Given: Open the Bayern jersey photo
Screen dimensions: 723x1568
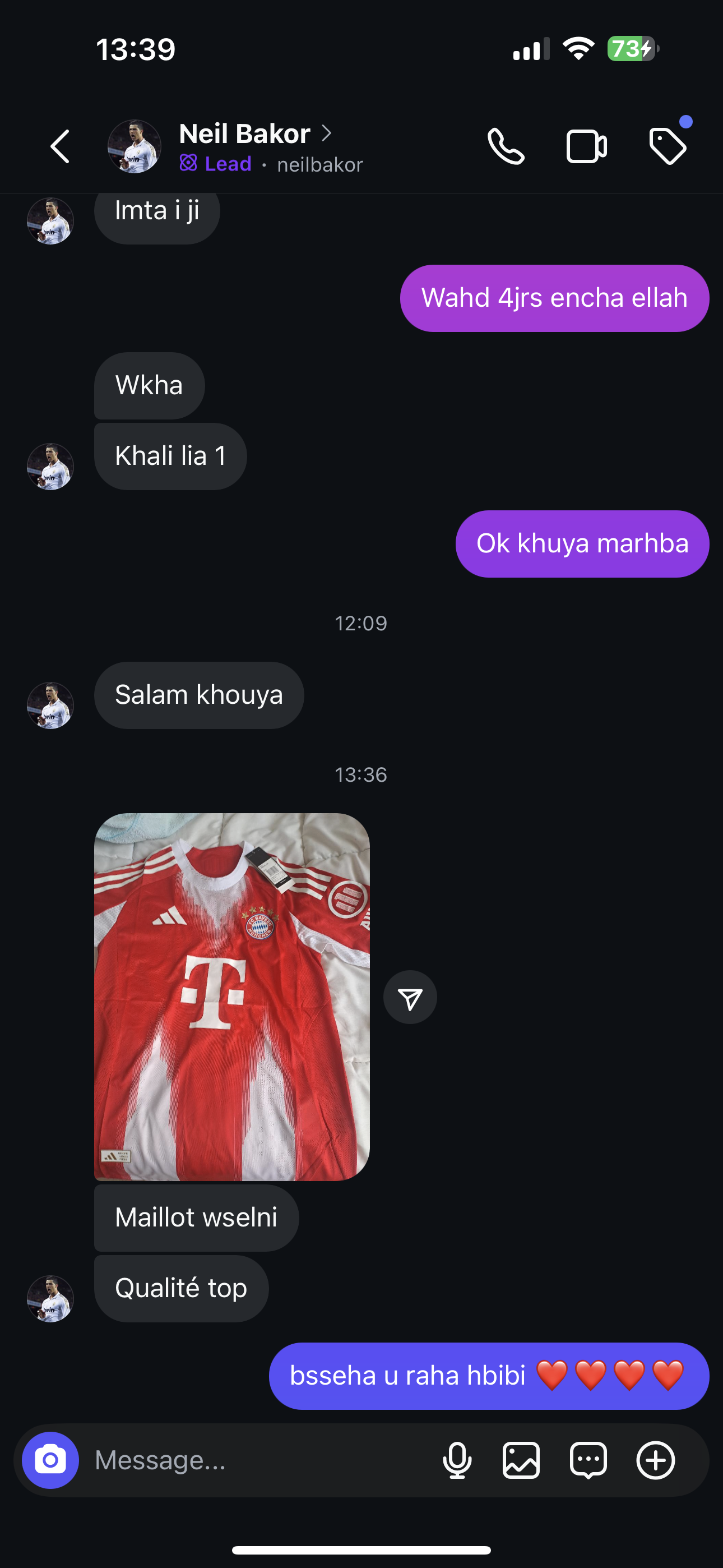Looking at the screenshot, I should click(x=232, y=997).
